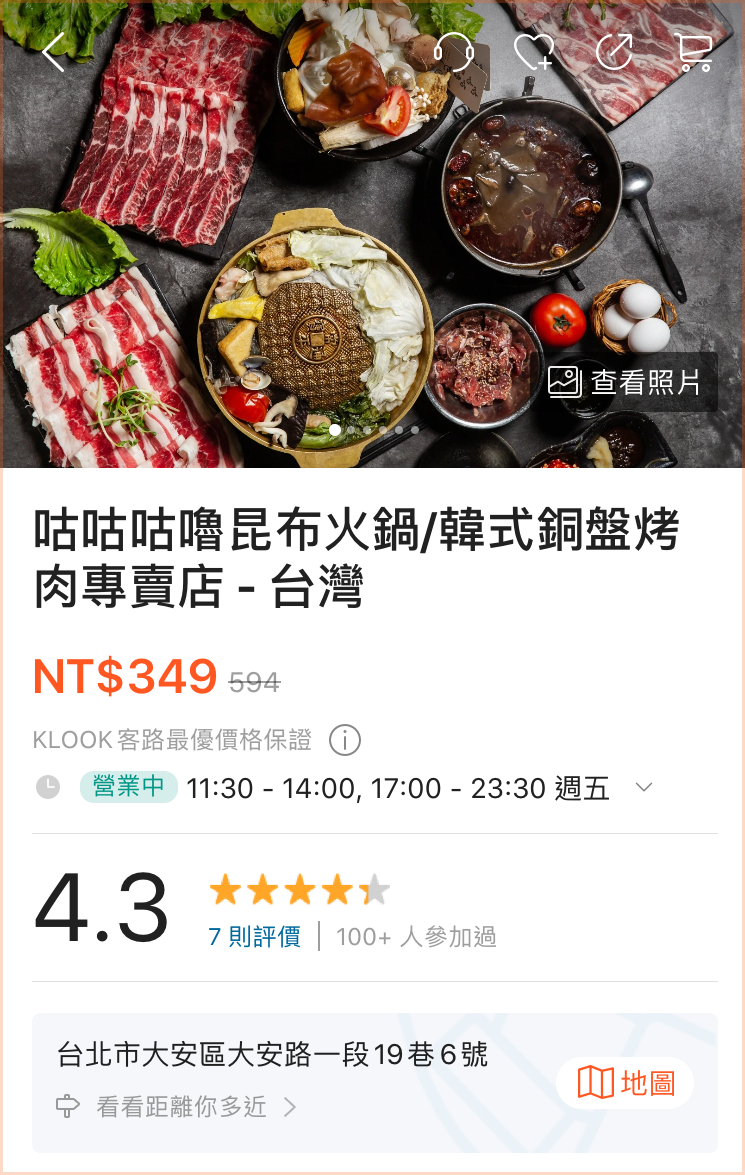Open customer support headset icon
The width and height of the screenshot is (745, 1175).
point(454,52)
